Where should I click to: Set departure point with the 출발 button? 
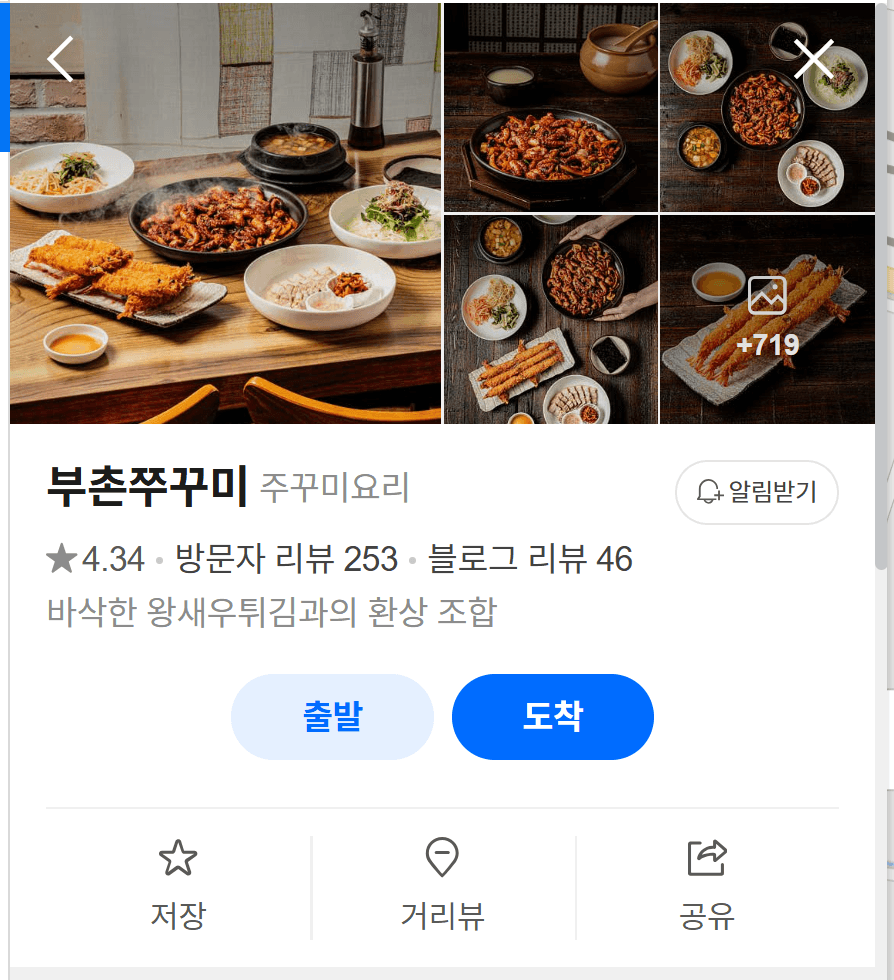pos(332,716)
